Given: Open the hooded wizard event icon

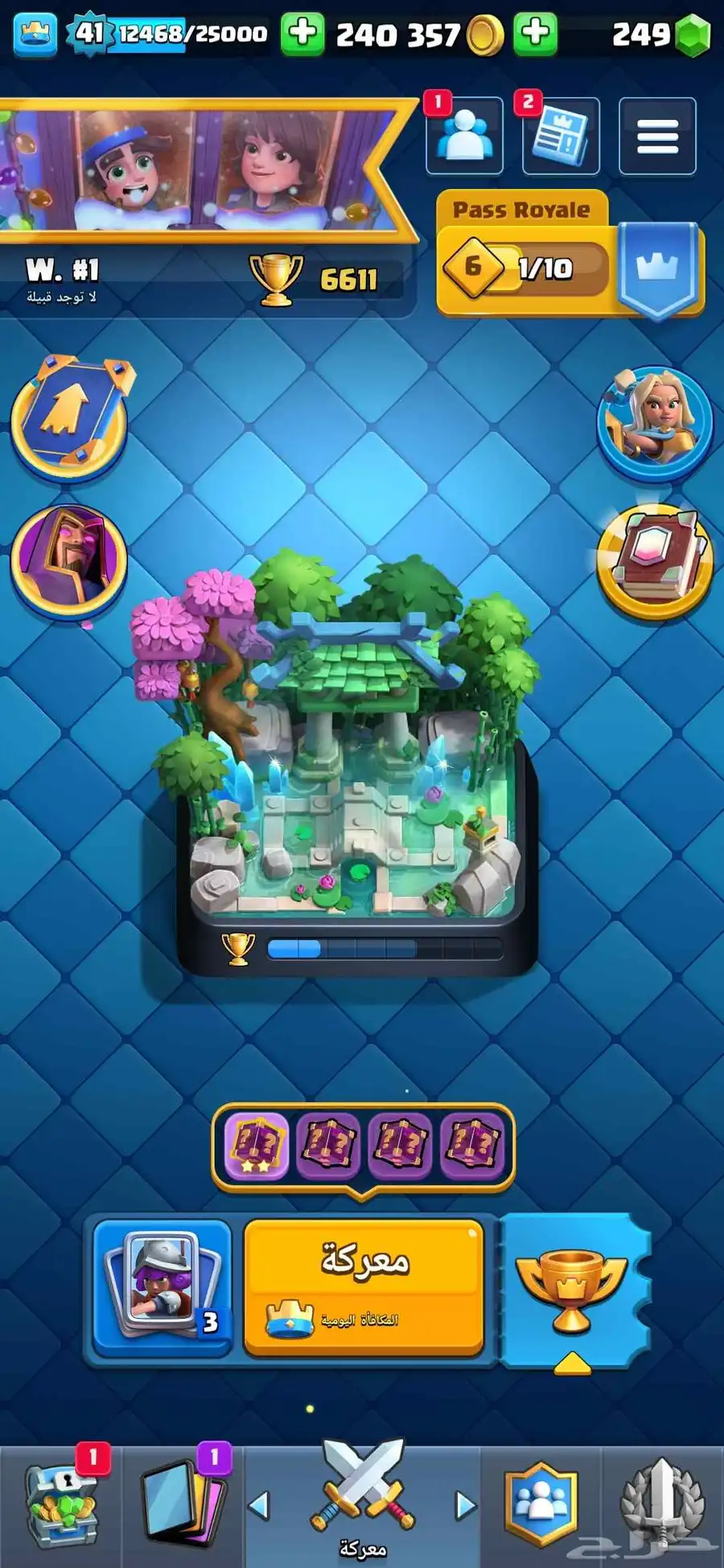Looking at the screenshot, I should coord(69,558).
